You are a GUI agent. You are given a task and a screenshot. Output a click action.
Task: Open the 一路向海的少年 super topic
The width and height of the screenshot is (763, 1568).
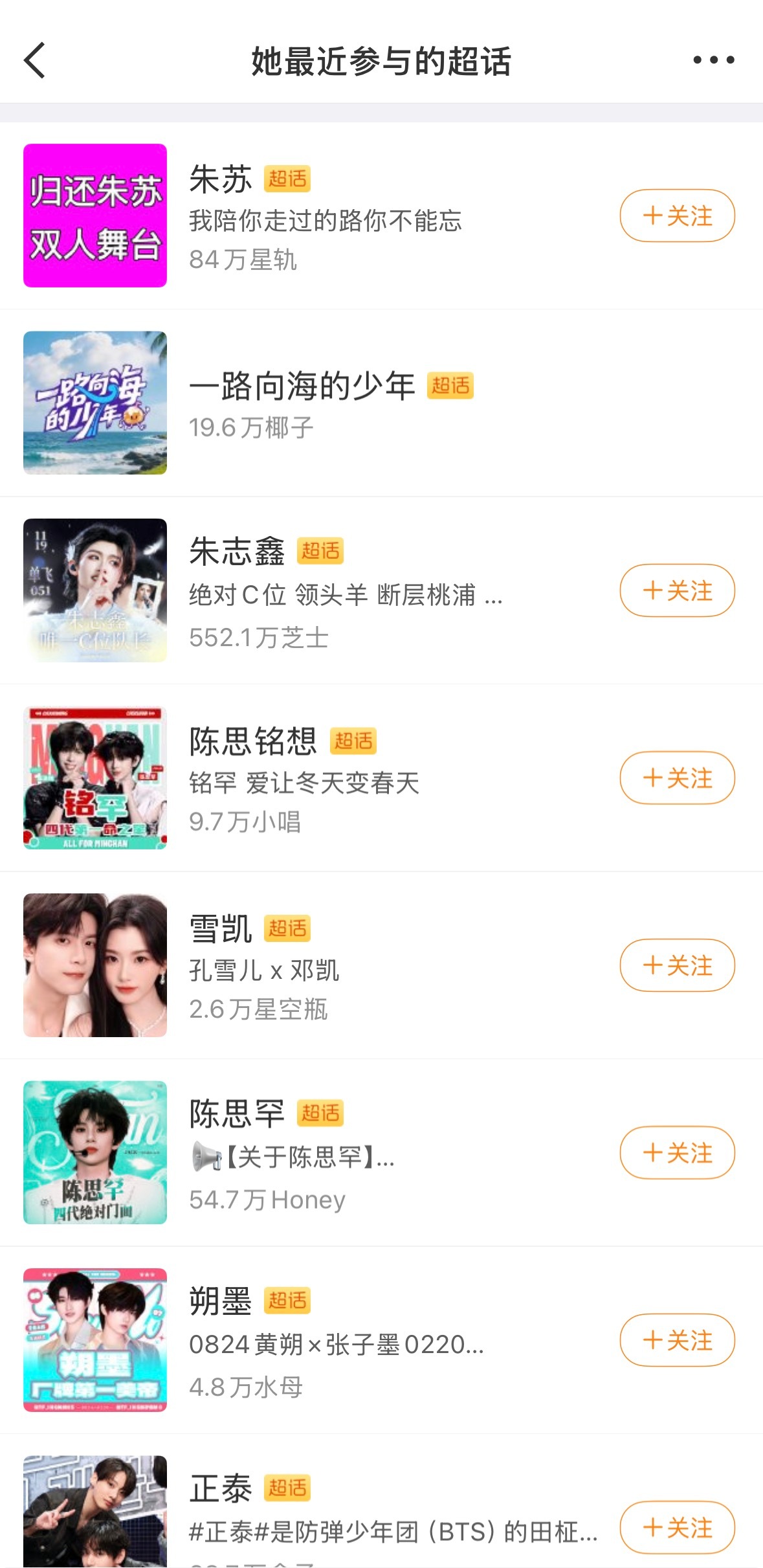(381, 403)
